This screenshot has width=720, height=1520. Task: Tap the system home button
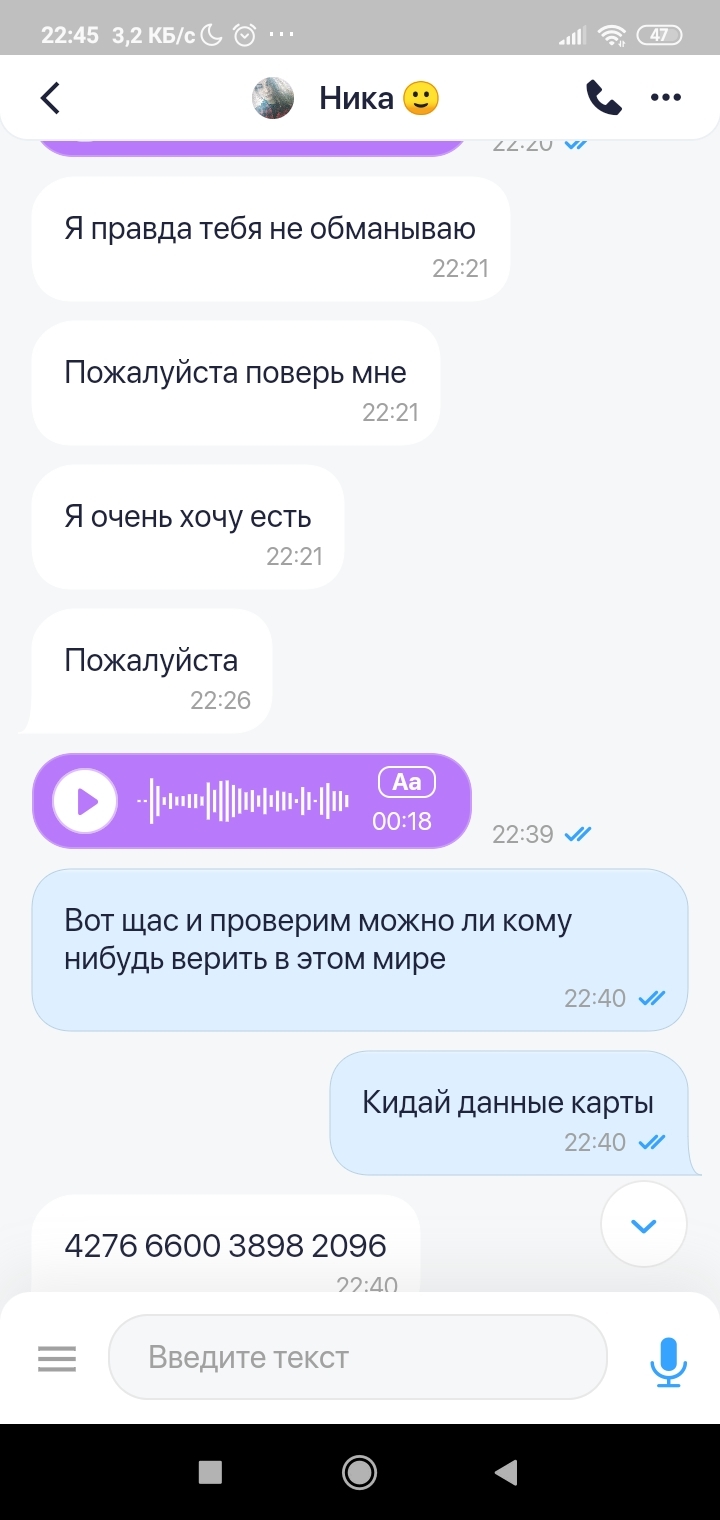[x=359, y=1471]
